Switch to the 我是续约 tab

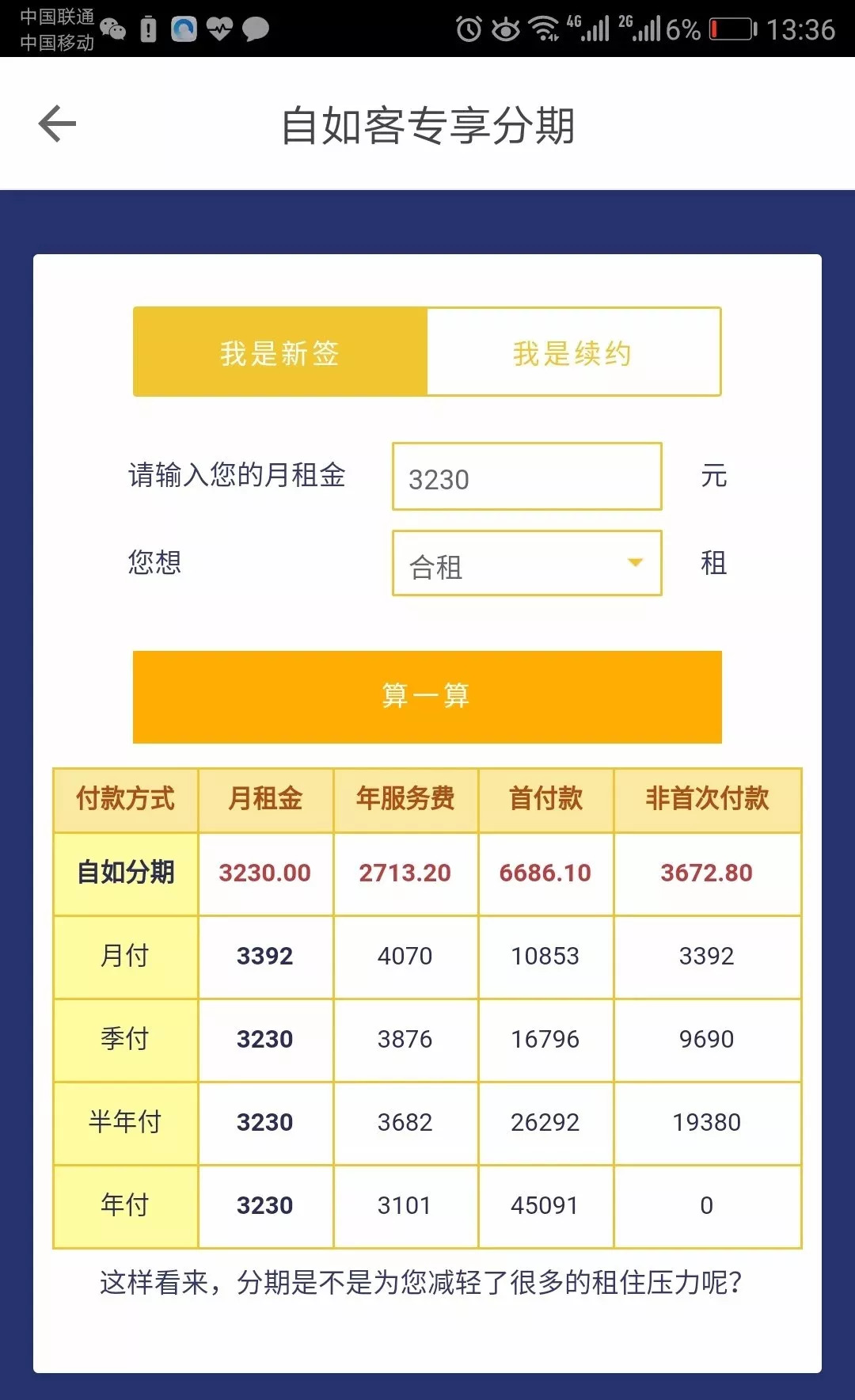573,352
